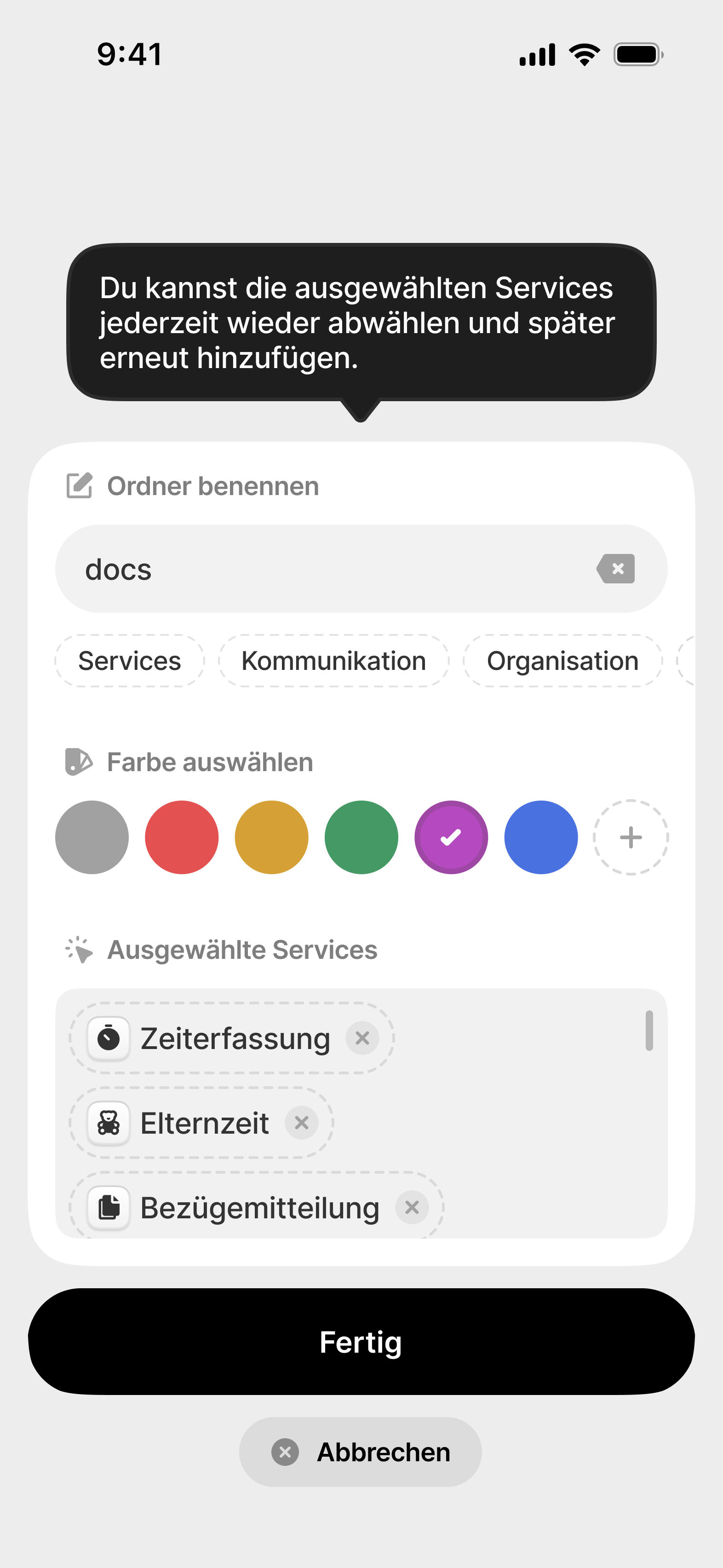Screen dimensions: 723x1568
Task: Choose the Organisation name suggestion chip
Action: (562, 661)
